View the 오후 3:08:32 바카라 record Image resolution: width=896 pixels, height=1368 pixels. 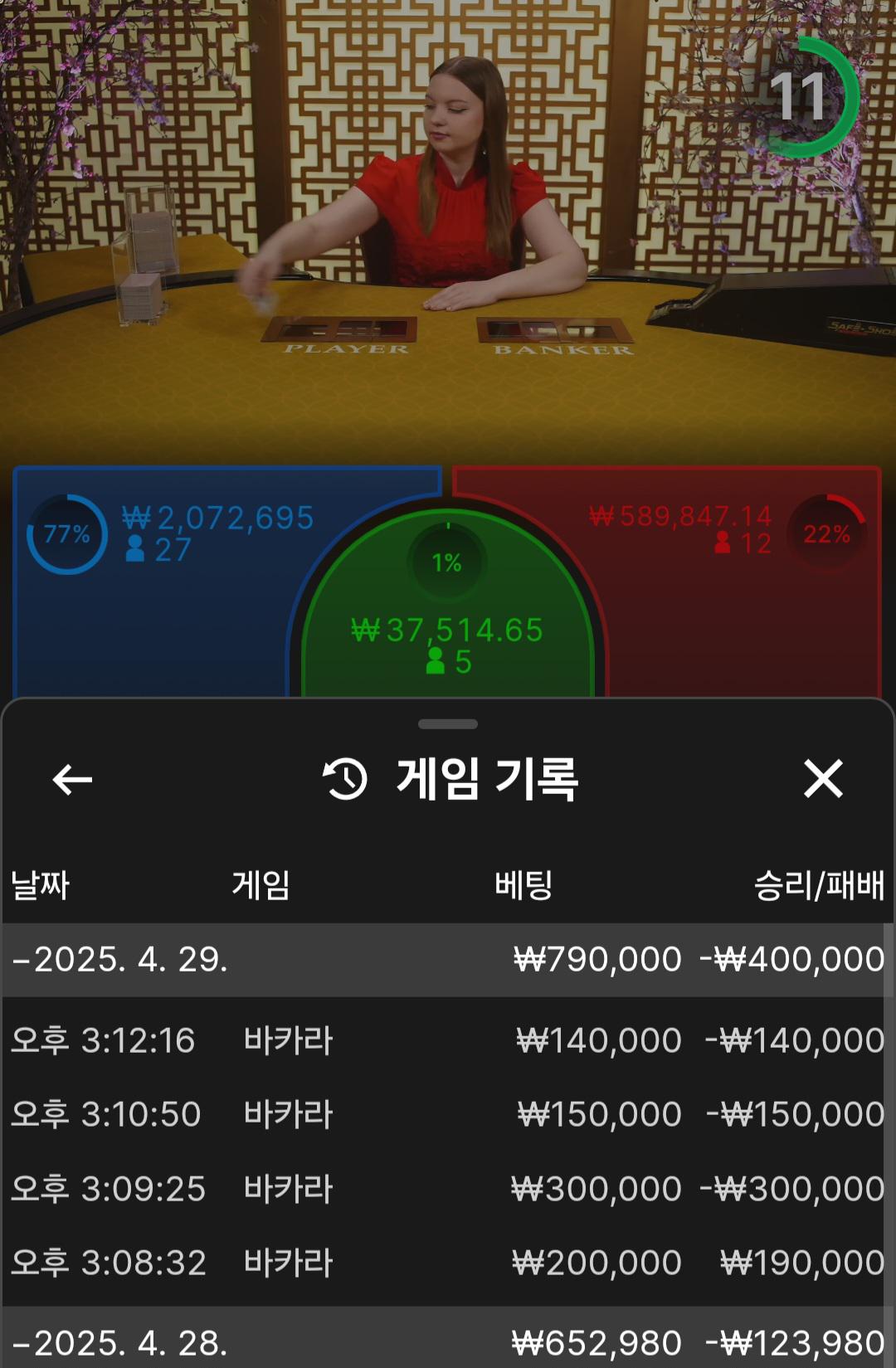coord(446,1263)
